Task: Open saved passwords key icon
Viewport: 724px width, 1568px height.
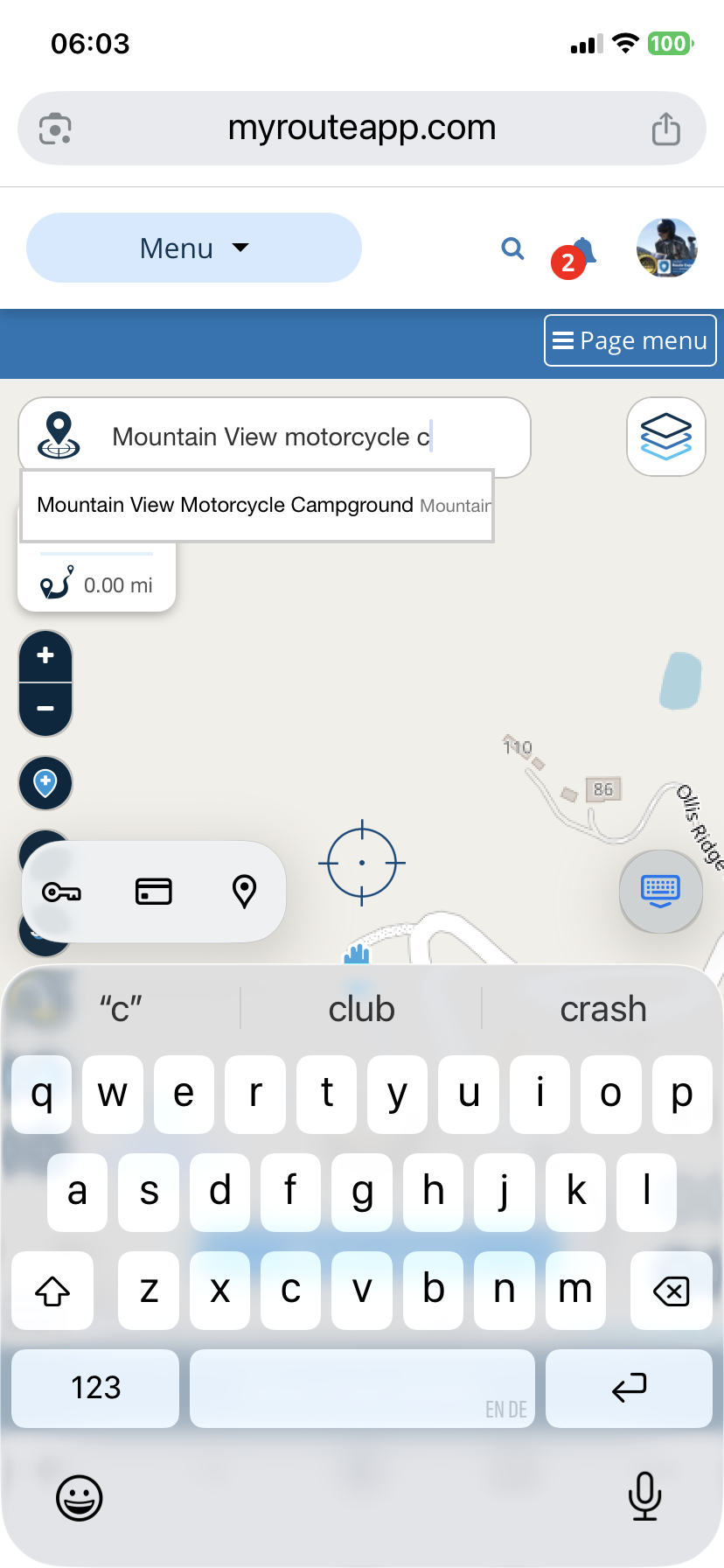Action: [61, 892]
